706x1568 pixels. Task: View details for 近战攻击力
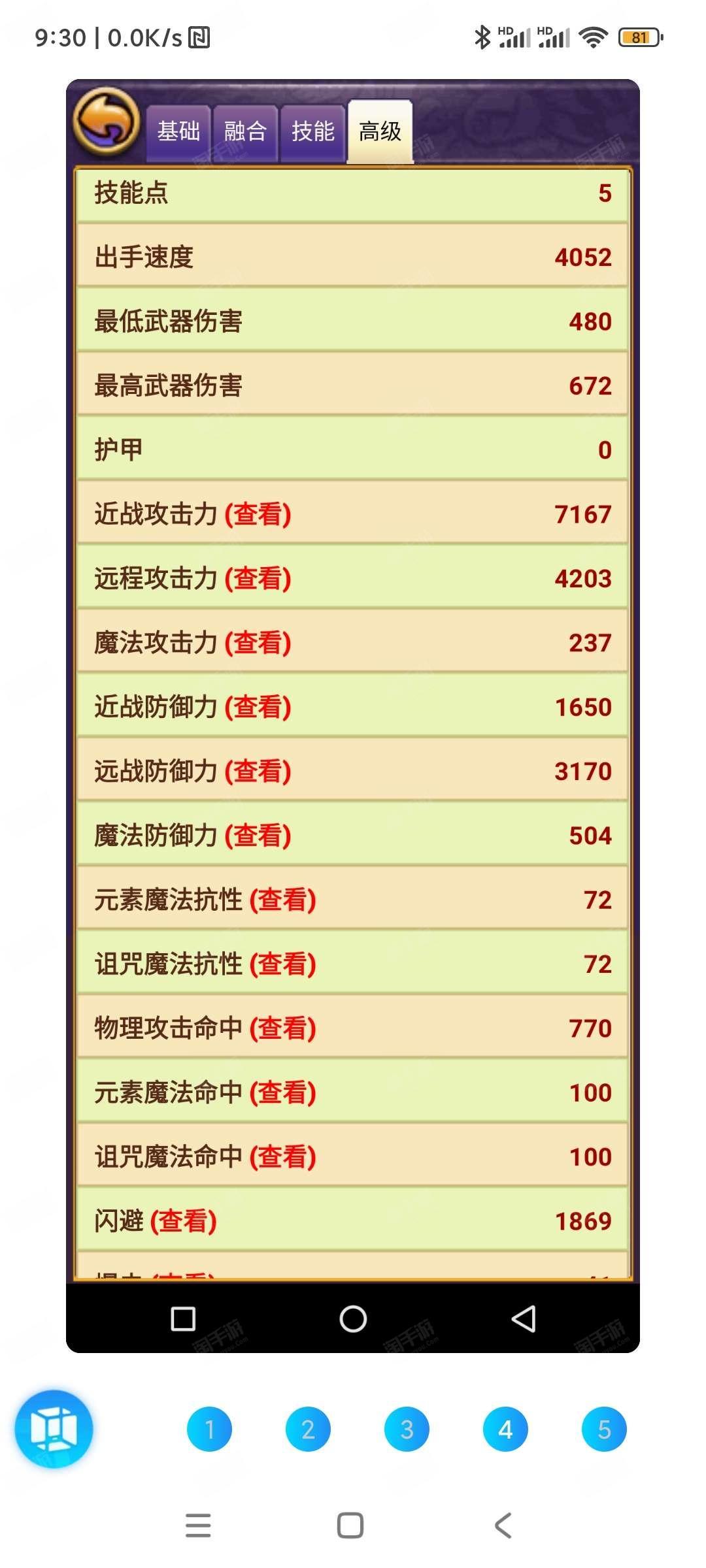tap(258, 515)
